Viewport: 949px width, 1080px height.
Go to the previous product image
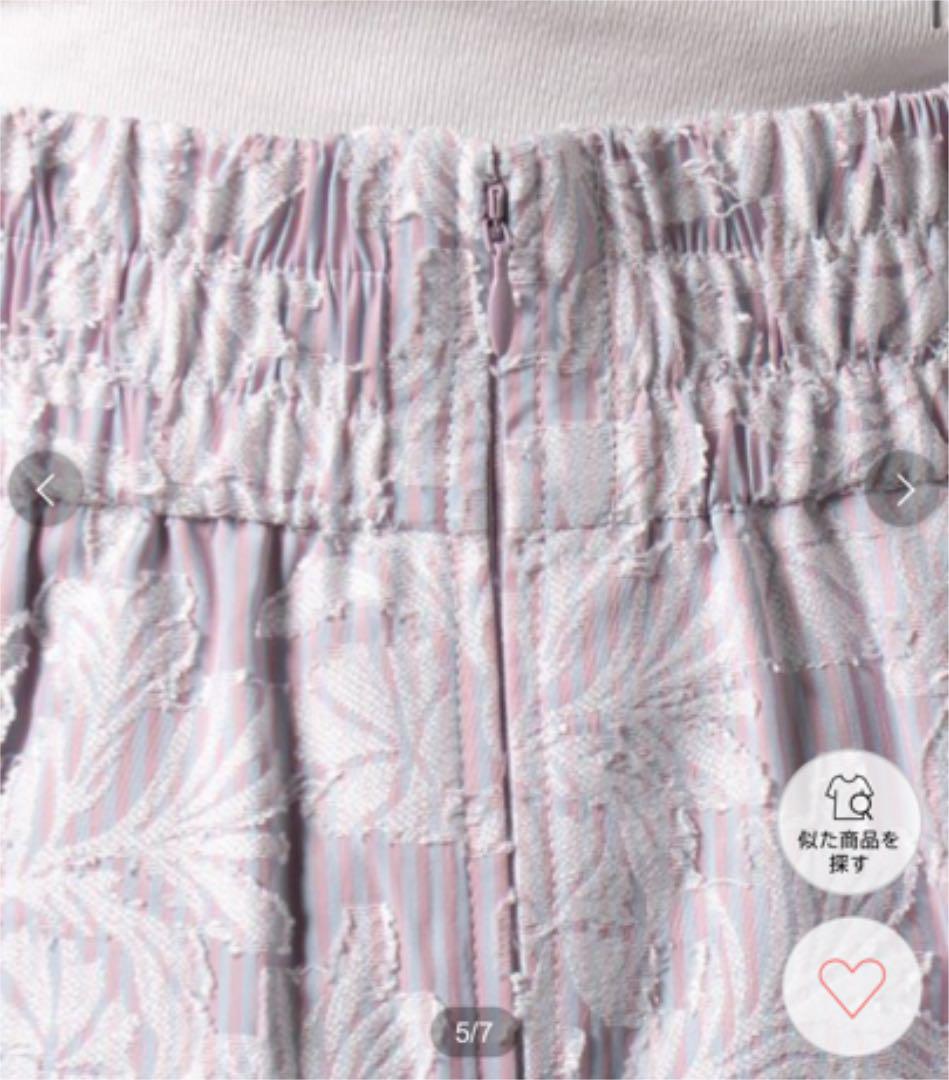[45, 489]
